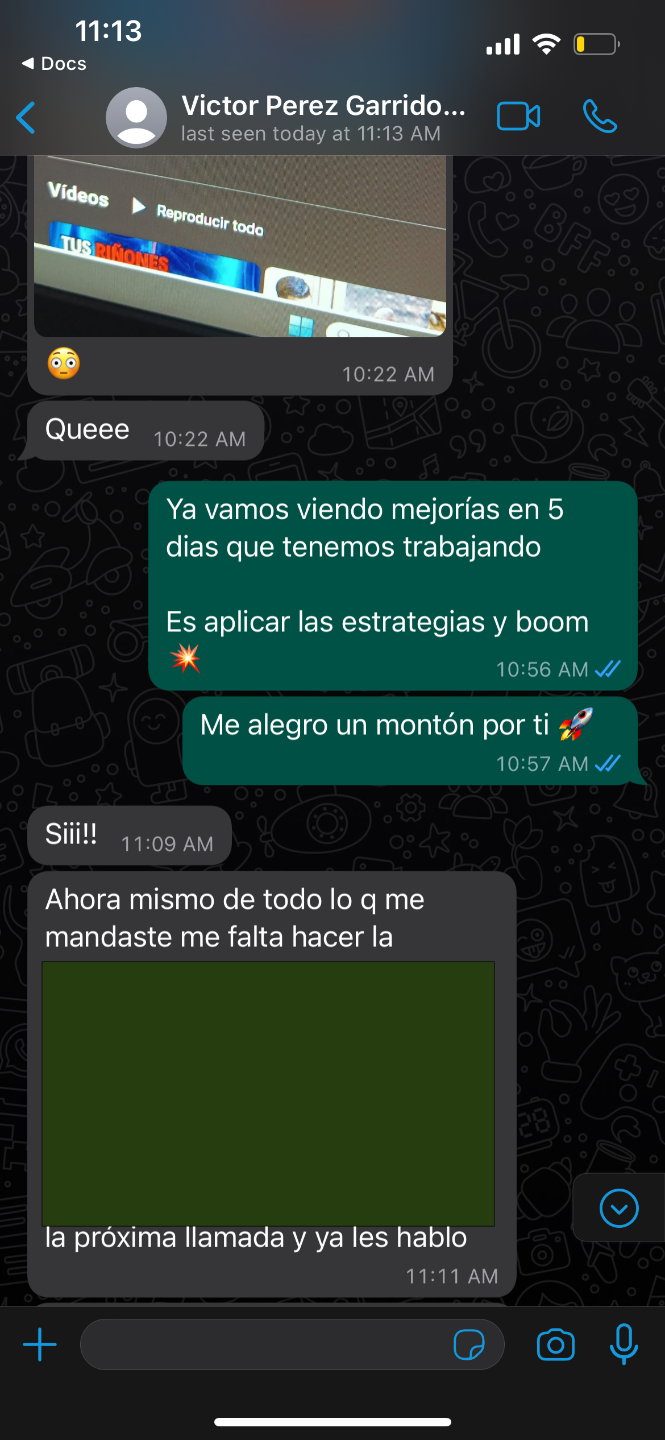Go back to the chats list
The height and width of the screenshot is (1440, 665).
pyautogui.click(x=27, y=118)
